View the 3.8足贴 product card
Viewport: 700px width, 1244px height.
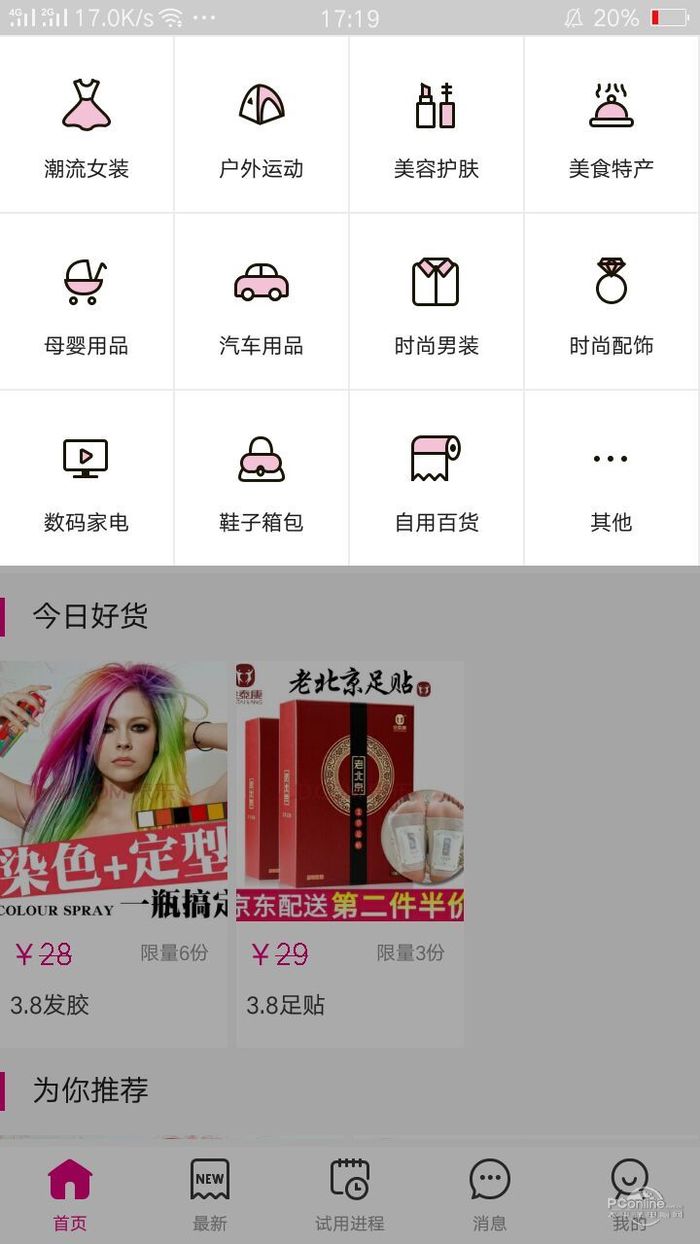coord(350,850)
